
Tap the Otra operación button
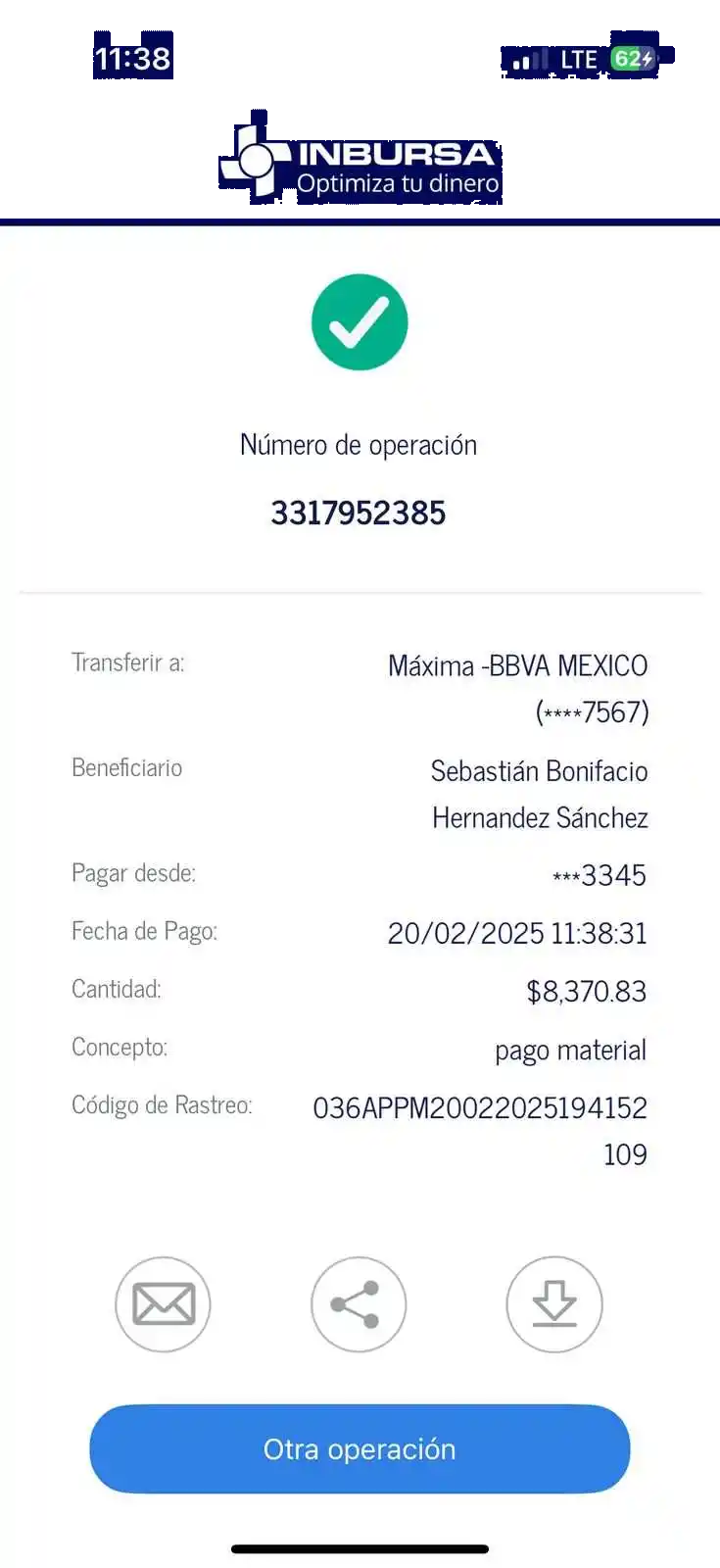(x=360, y=1448)
